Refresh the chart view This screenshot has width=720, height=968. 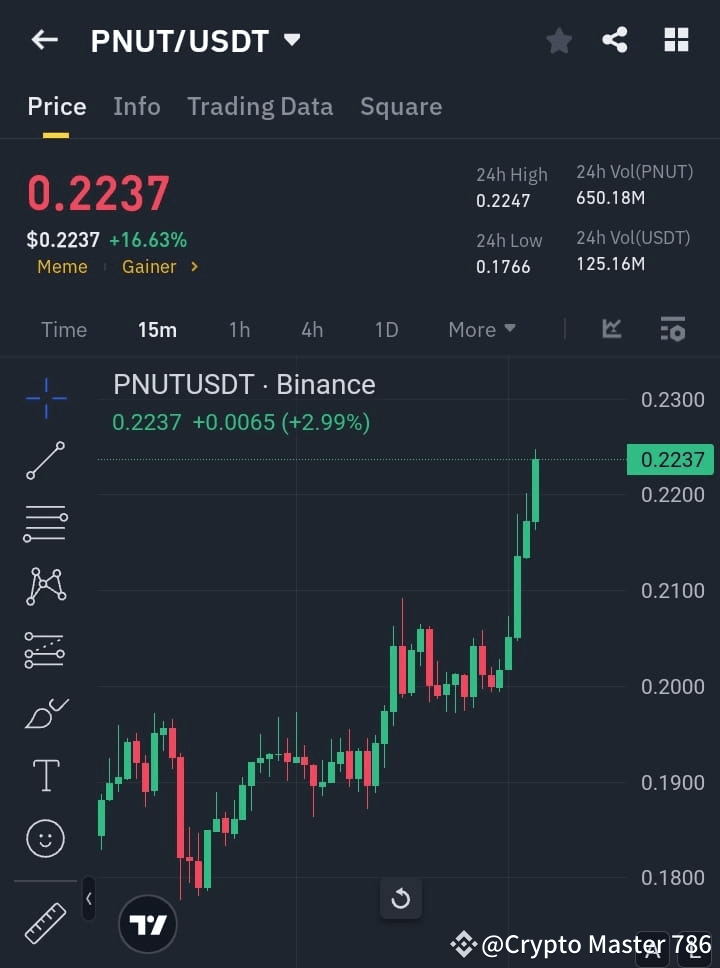tap(401, 899)
